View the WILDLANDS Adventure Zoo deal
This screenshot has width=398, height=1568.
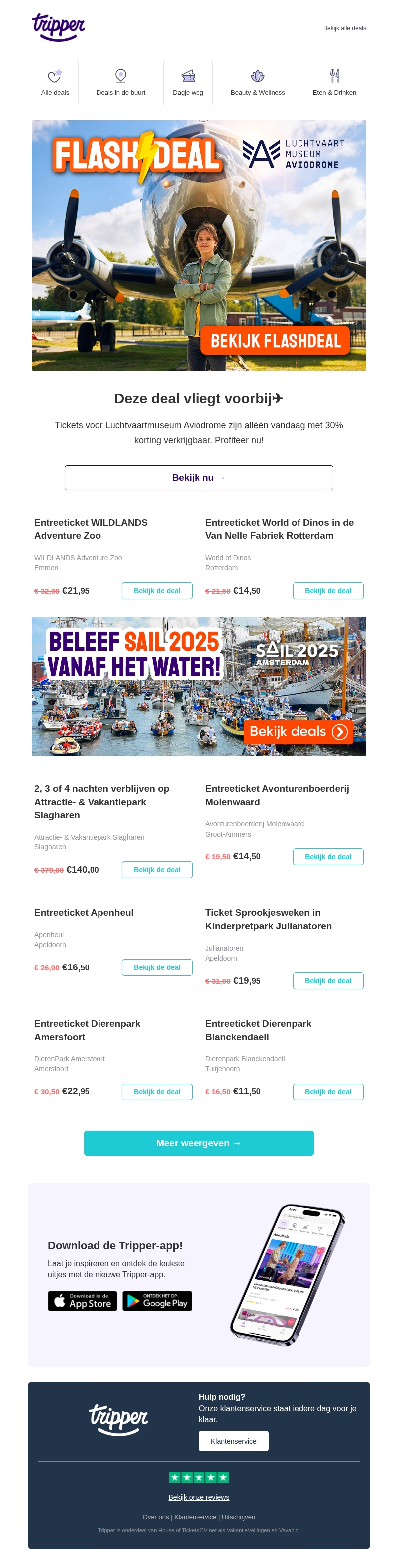[x=156, y=591]
